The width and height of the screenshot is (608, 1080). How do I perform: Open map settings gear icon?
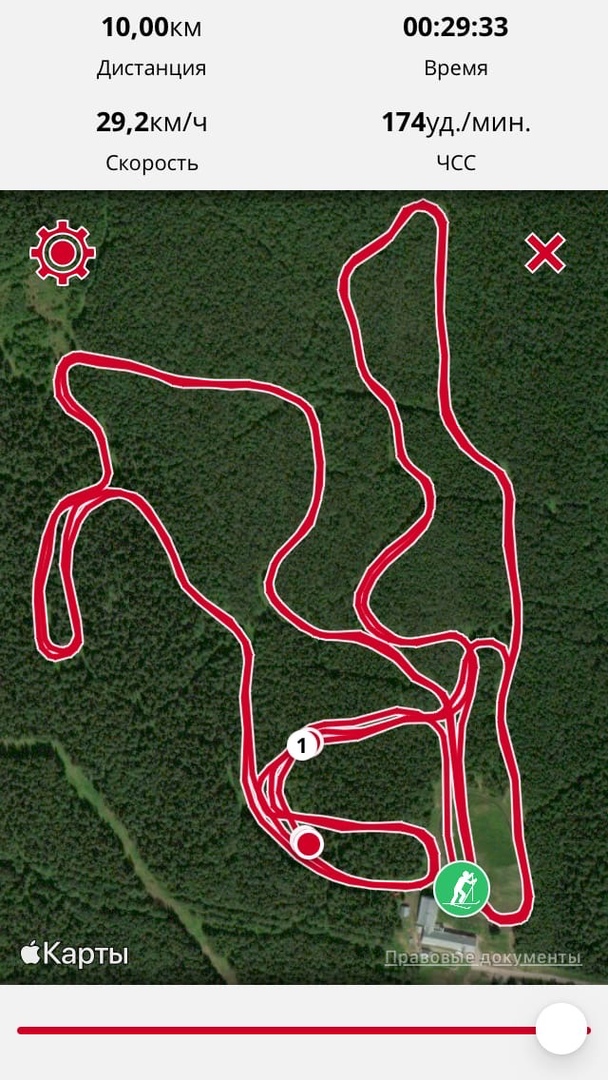coord(63,252)
